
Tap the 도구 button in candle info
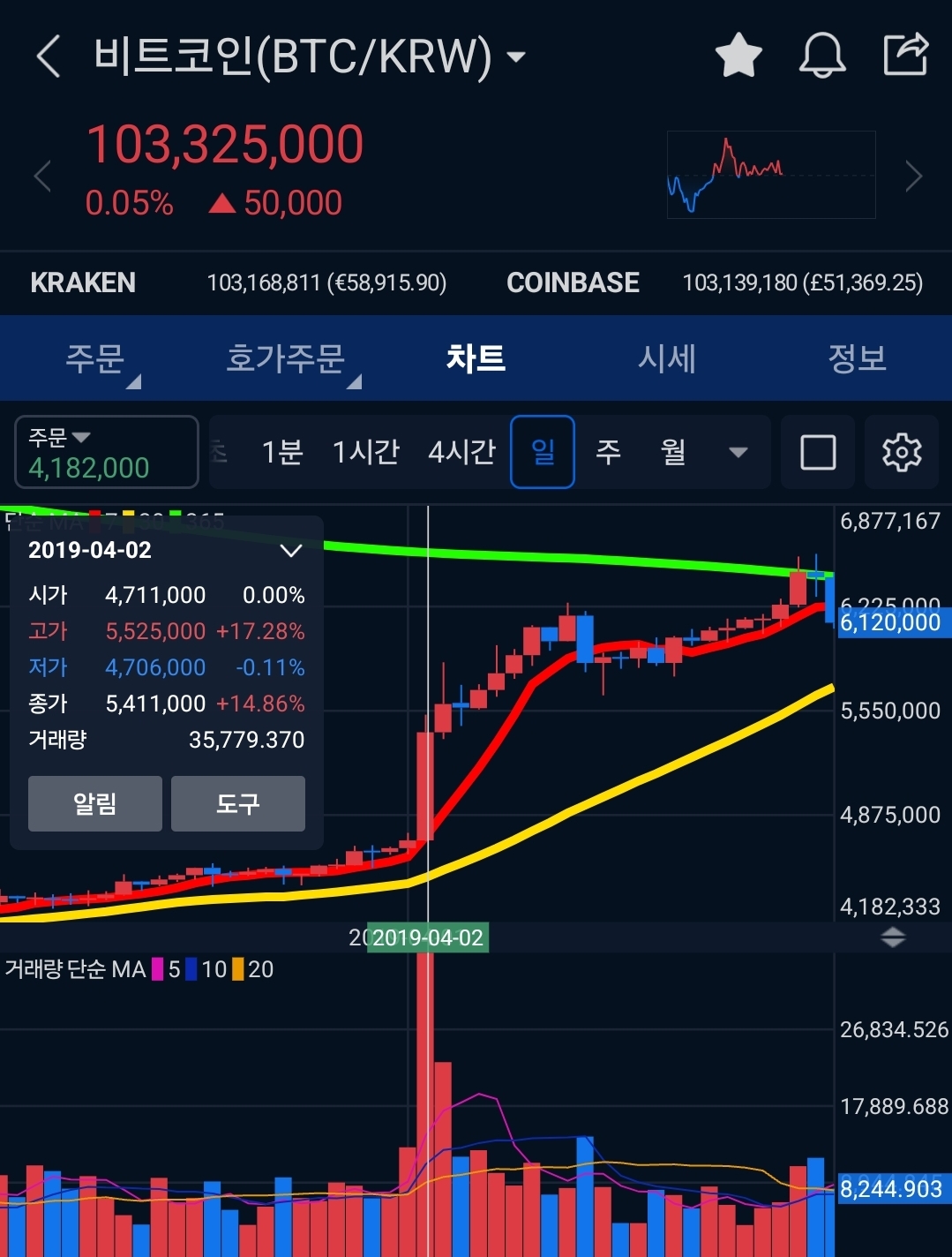(238, 803)
